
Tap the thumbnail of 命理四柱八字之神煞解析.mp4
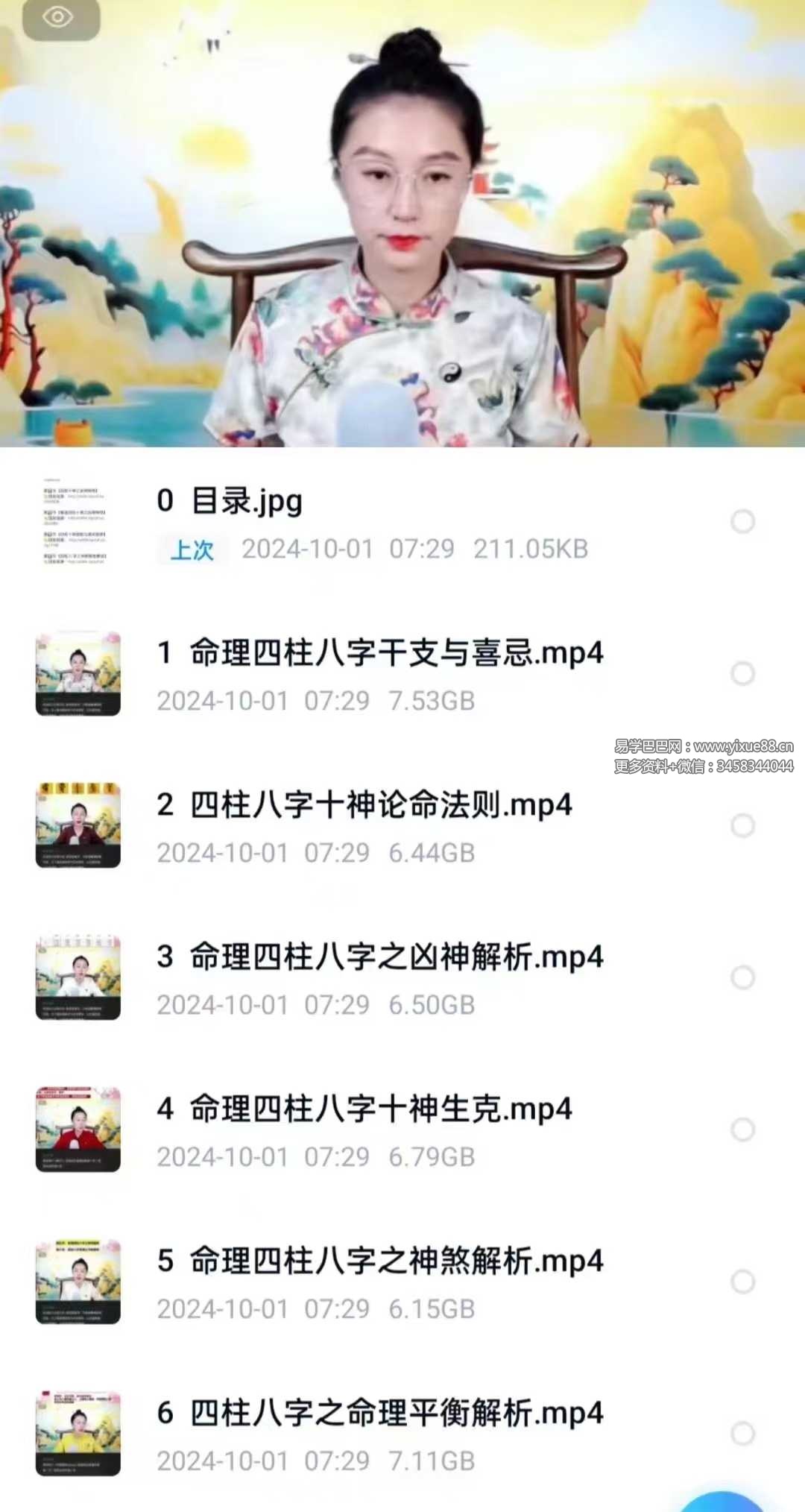(78, 1282)
